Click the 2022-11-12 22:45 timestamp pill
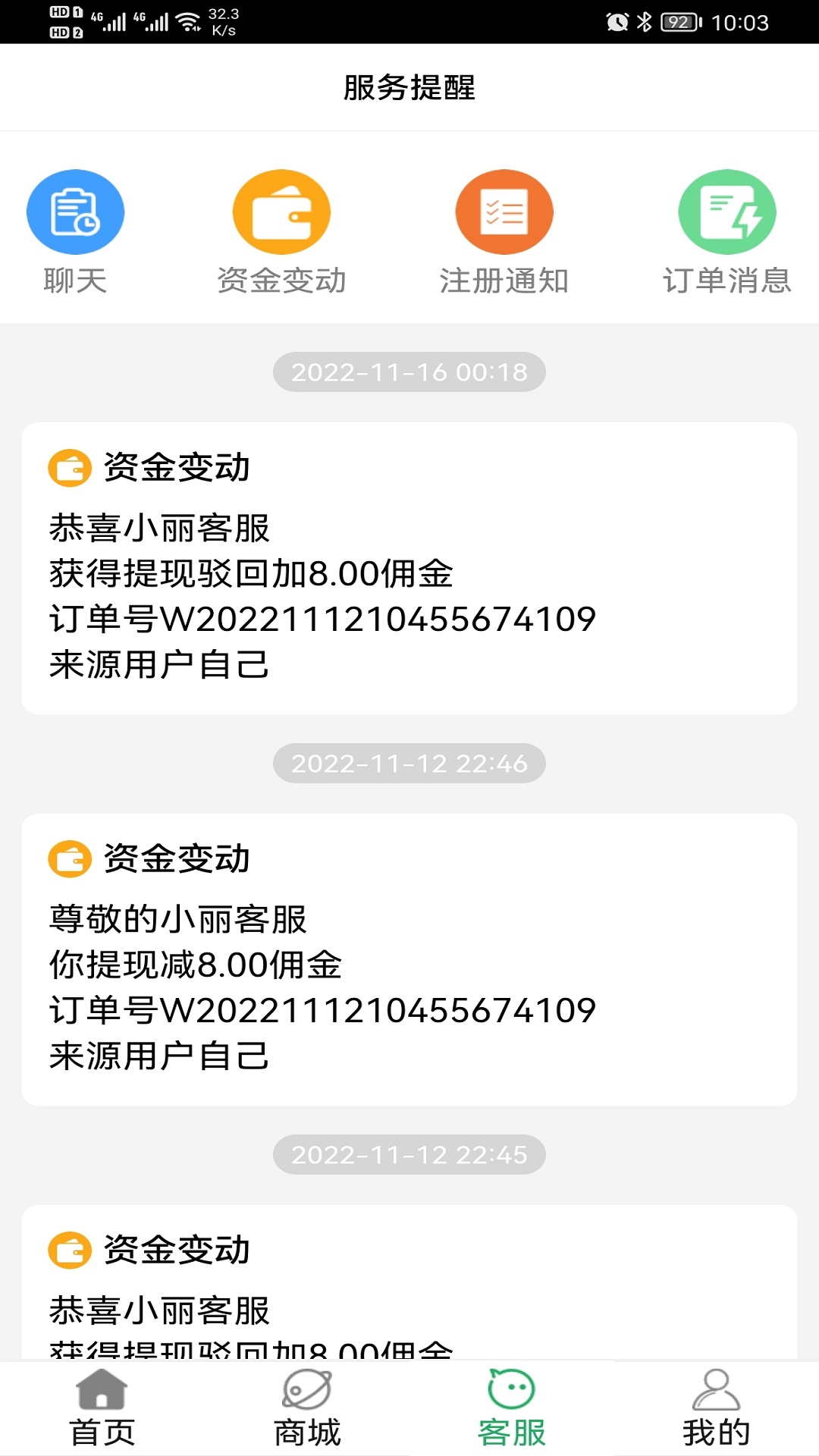Screen dimensions: 819x1456 tap(409, 1155)
